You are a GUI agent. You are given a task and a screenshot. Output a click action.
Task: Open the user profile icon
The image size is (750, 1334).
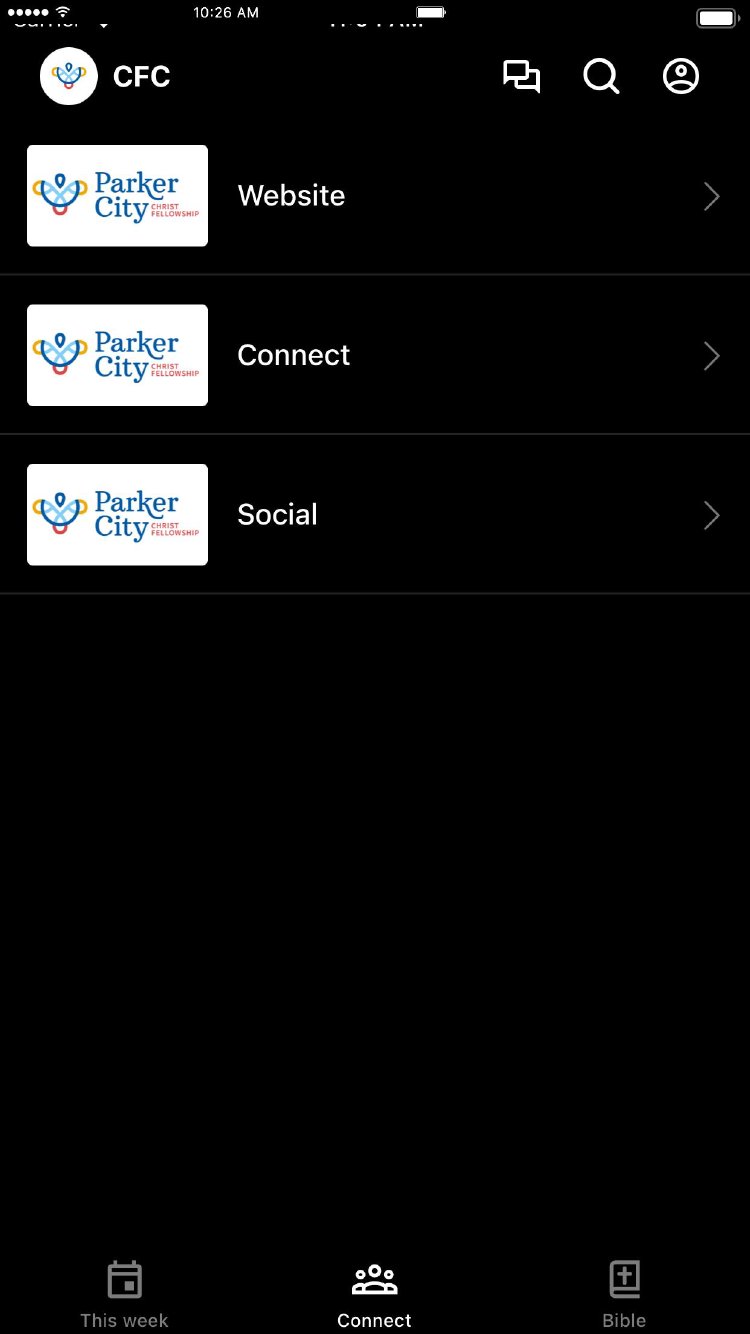tap(681, 77)
